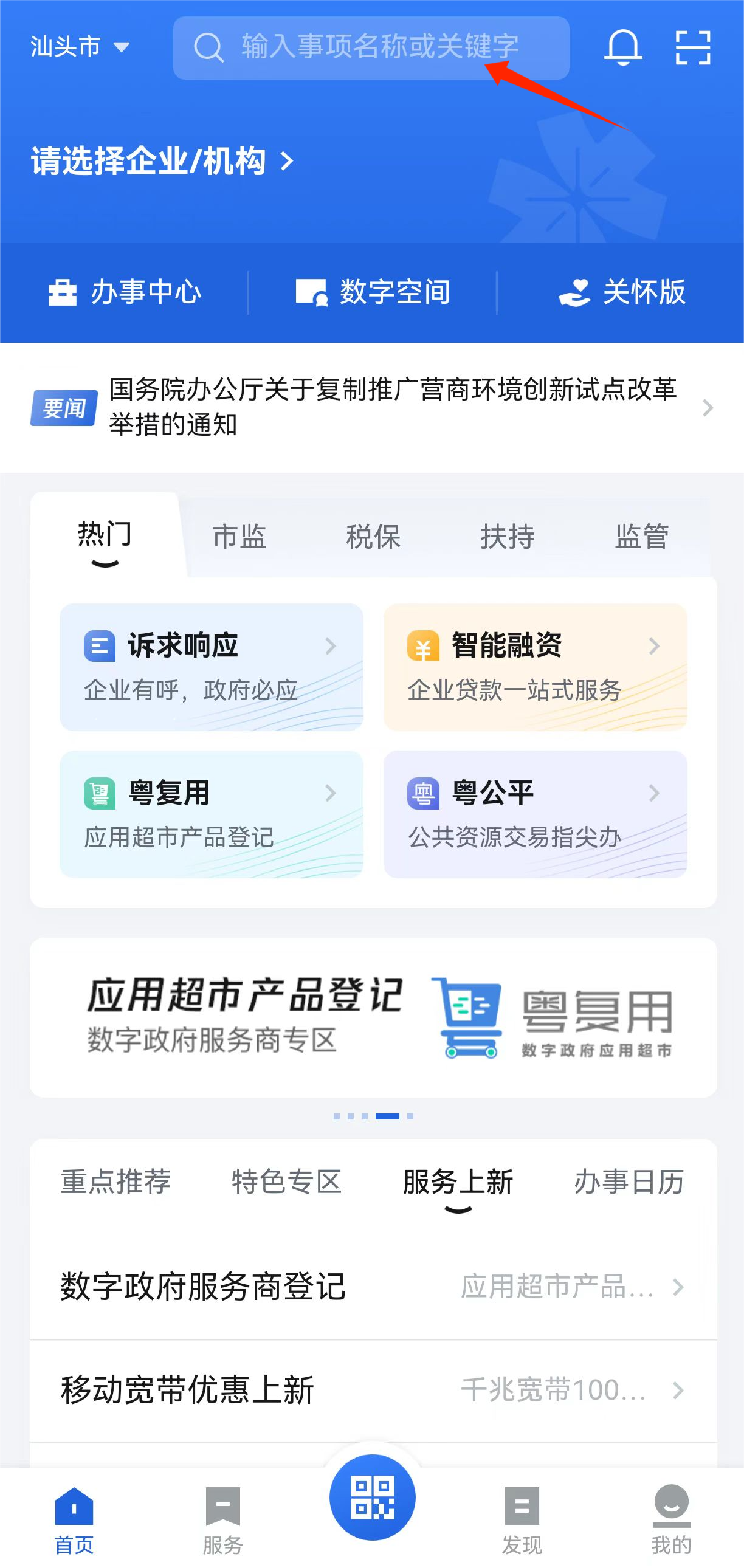This screenshot has width=744, height=1568.
Task: Click the search input field
Action: [x=372, y=47]
